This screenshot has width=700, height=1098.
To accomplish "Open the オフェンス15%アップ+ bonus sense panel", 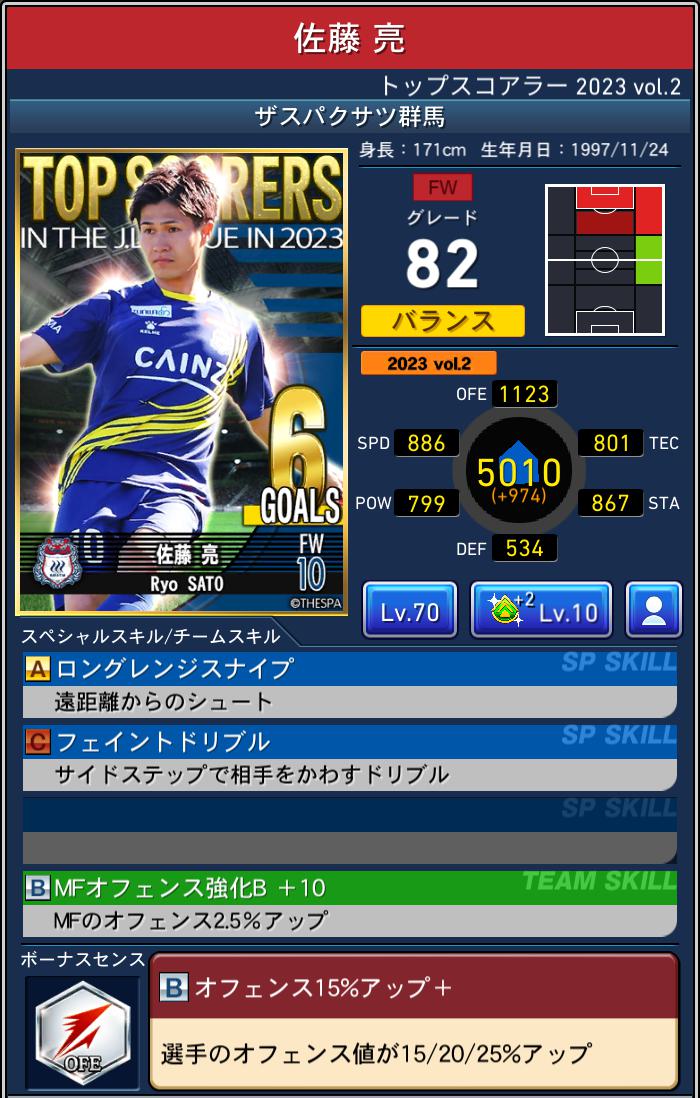I will 413,1020.
